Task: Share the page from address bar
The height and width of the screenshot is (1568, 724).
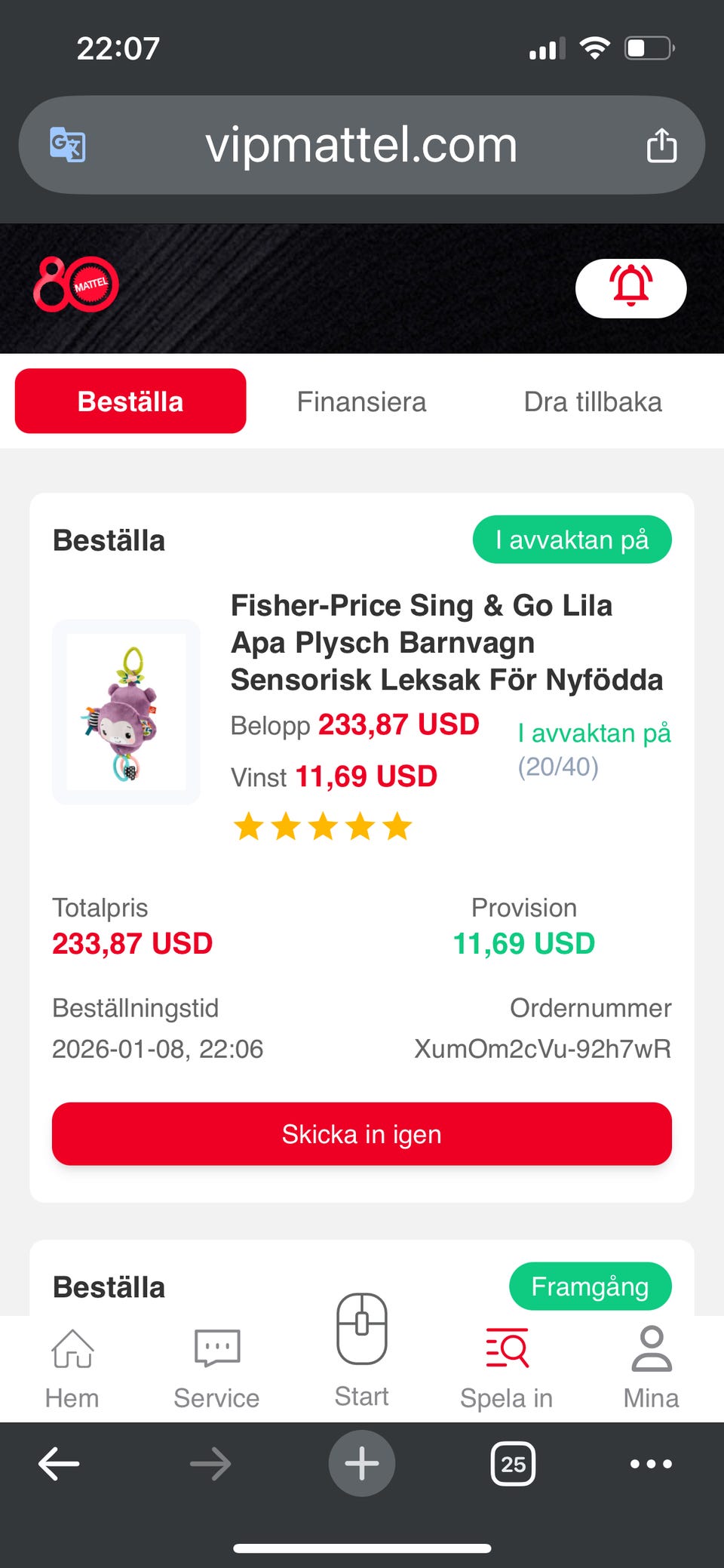Action: [x=661, y=145]
